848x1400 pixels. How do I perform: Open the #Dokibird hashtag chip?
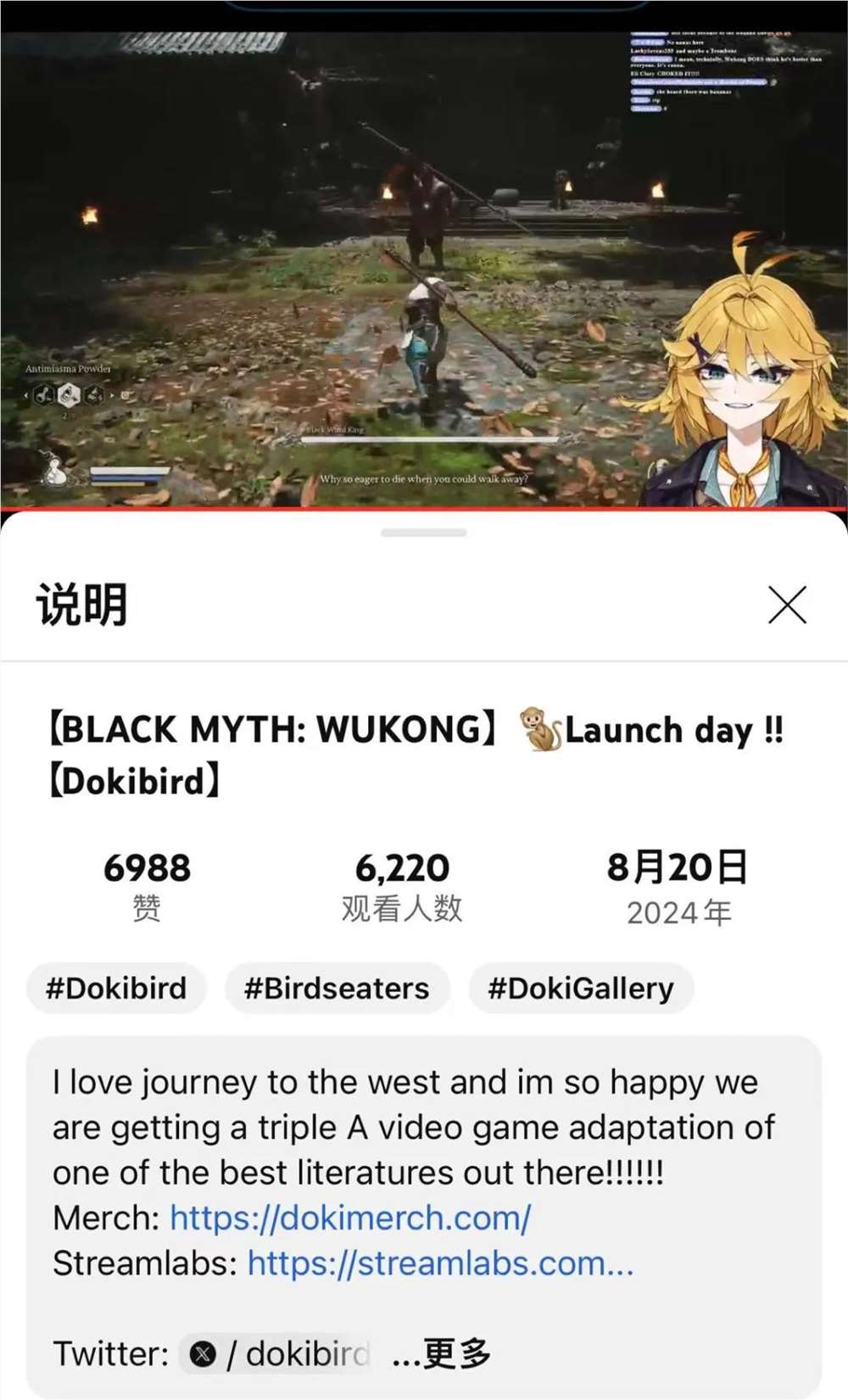pos(116,988)
